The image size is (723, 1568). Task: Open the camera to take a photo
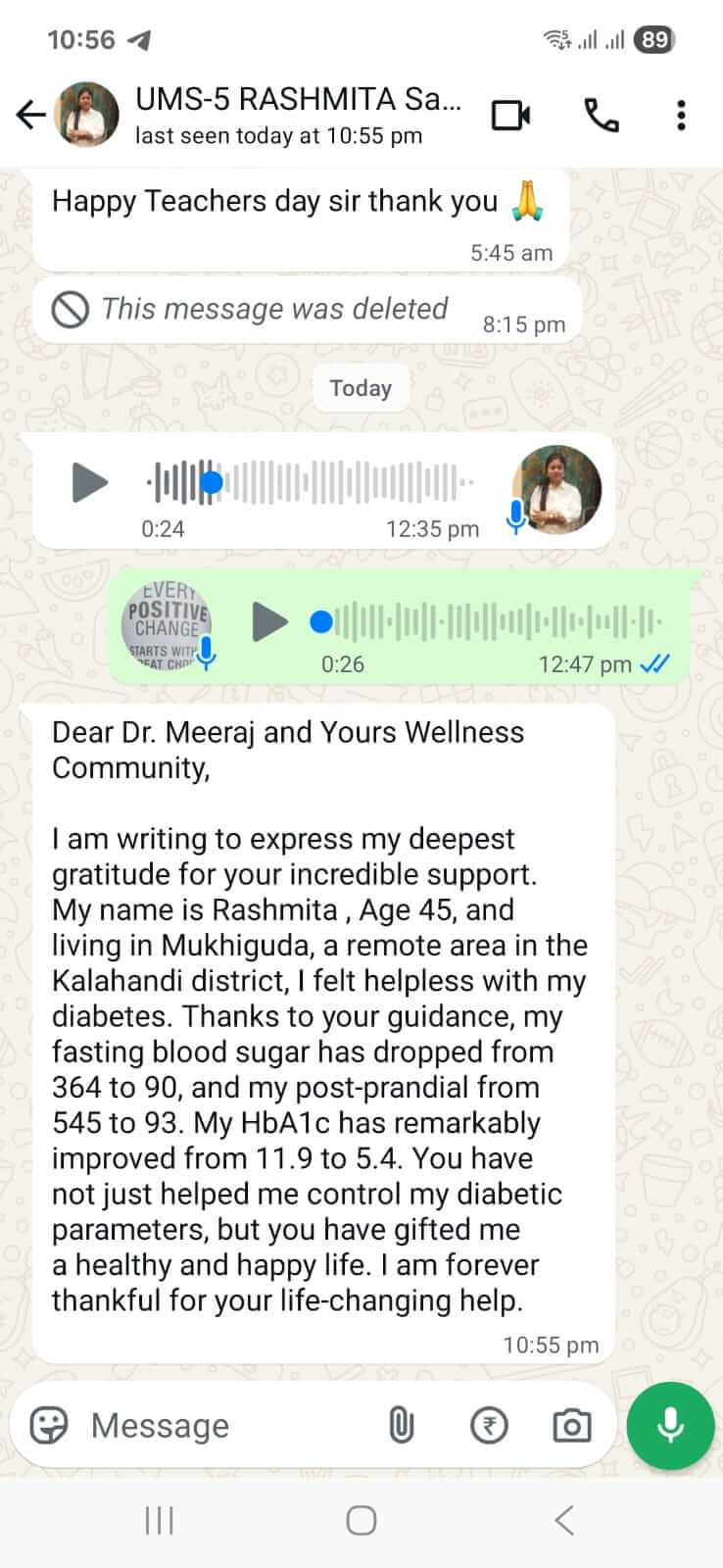pyautogui.click(x=571, y=1425)
